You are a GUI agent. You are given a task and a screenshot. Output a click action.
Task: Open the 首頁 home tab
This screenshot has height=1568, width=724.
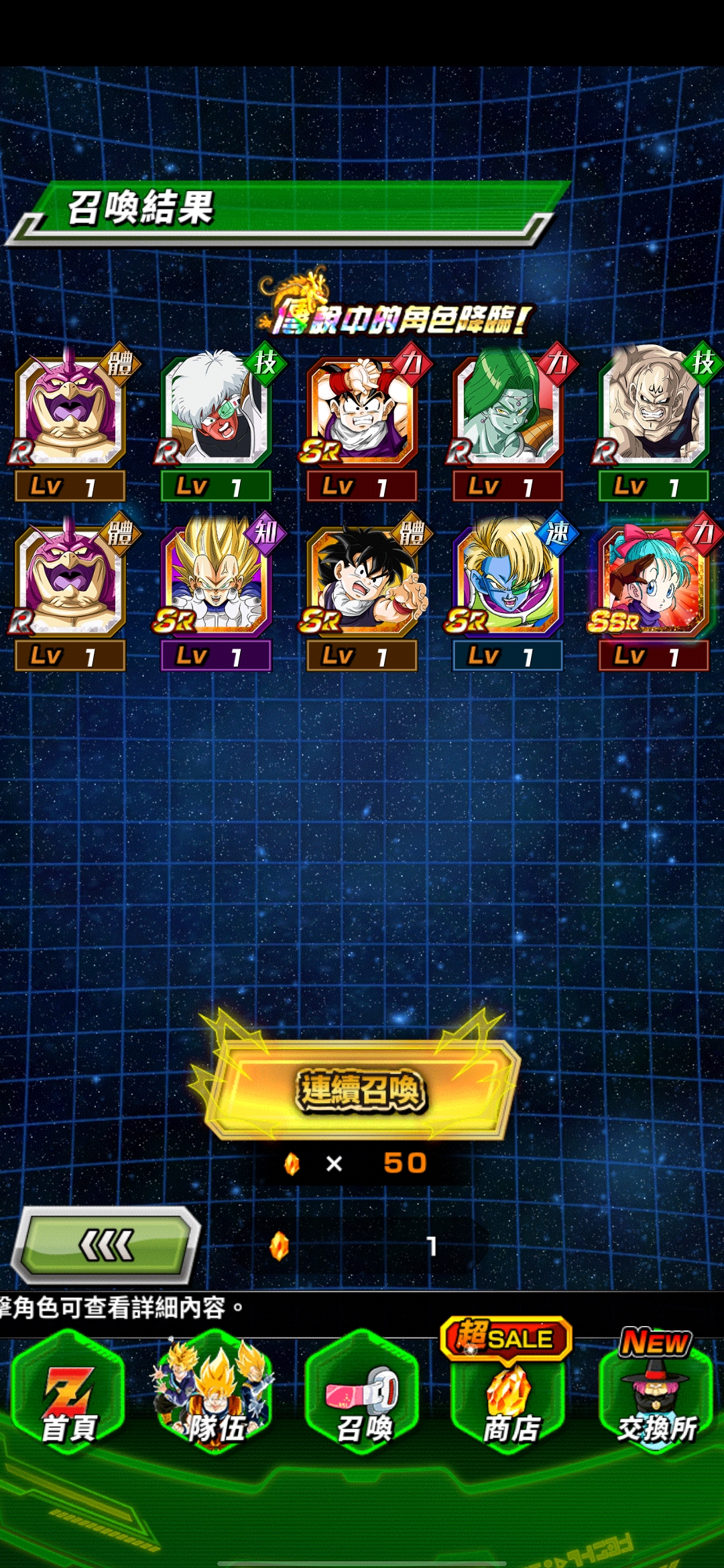[70, 1395]
